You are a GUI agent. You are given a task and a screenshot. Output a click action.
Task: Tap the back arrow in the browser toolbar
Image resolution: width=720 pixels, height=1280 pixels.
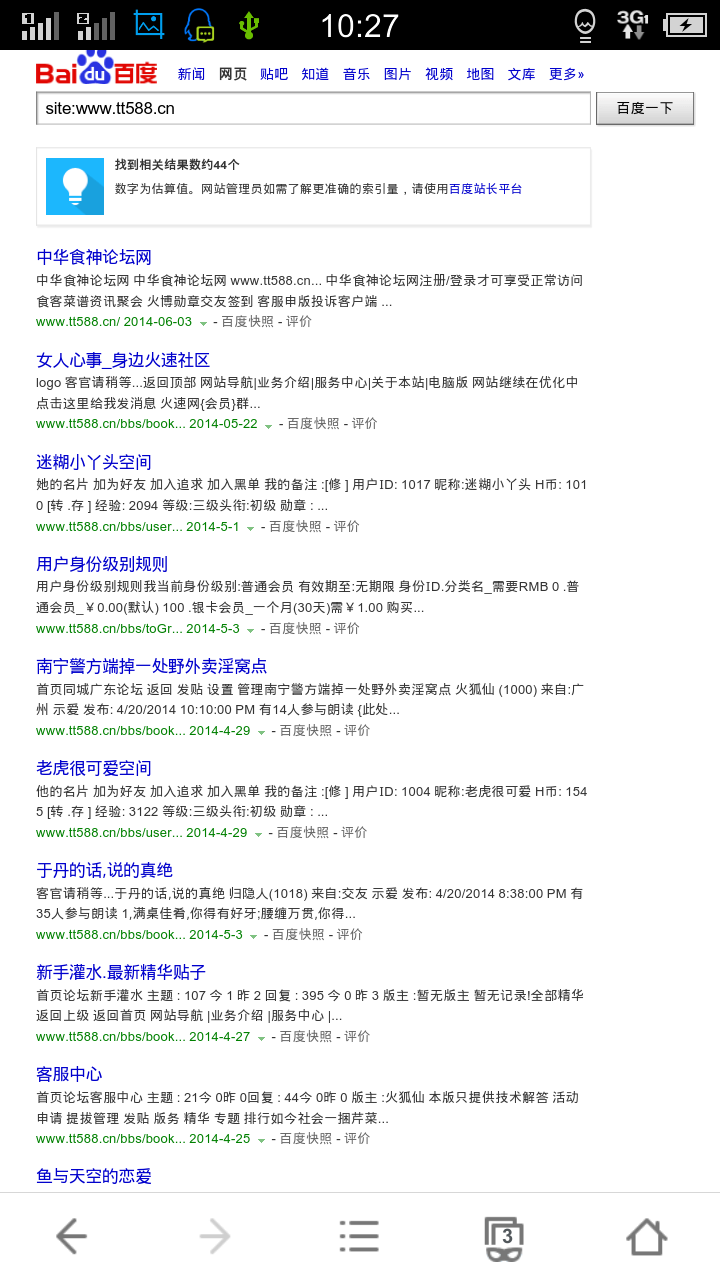71,1235
